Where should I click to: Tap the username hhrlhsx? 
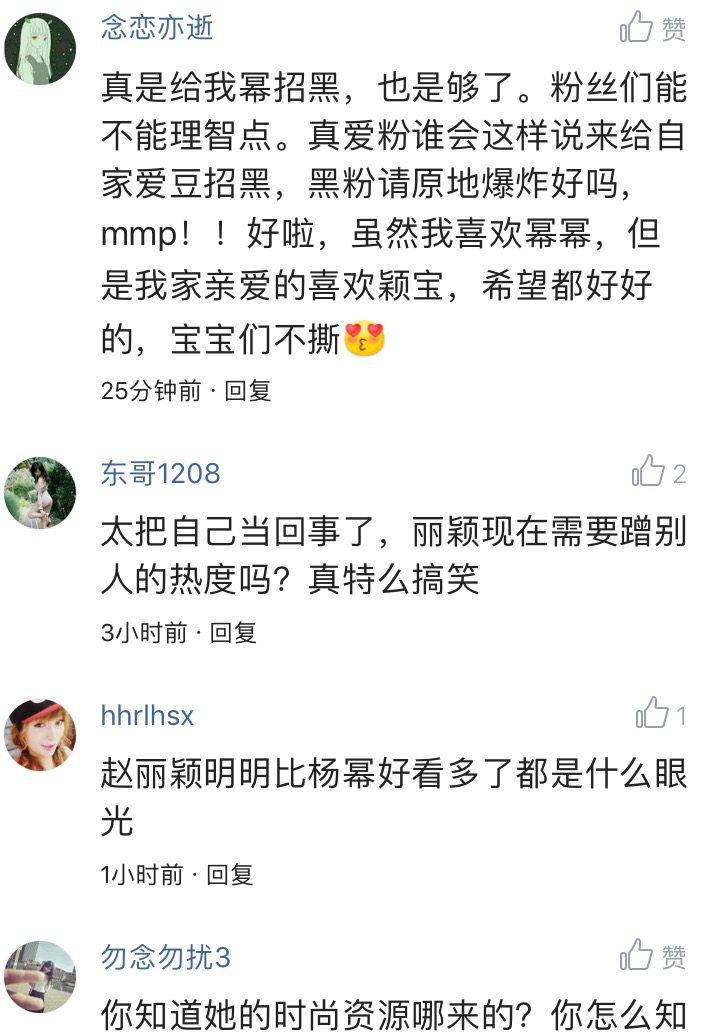[147, 715]
